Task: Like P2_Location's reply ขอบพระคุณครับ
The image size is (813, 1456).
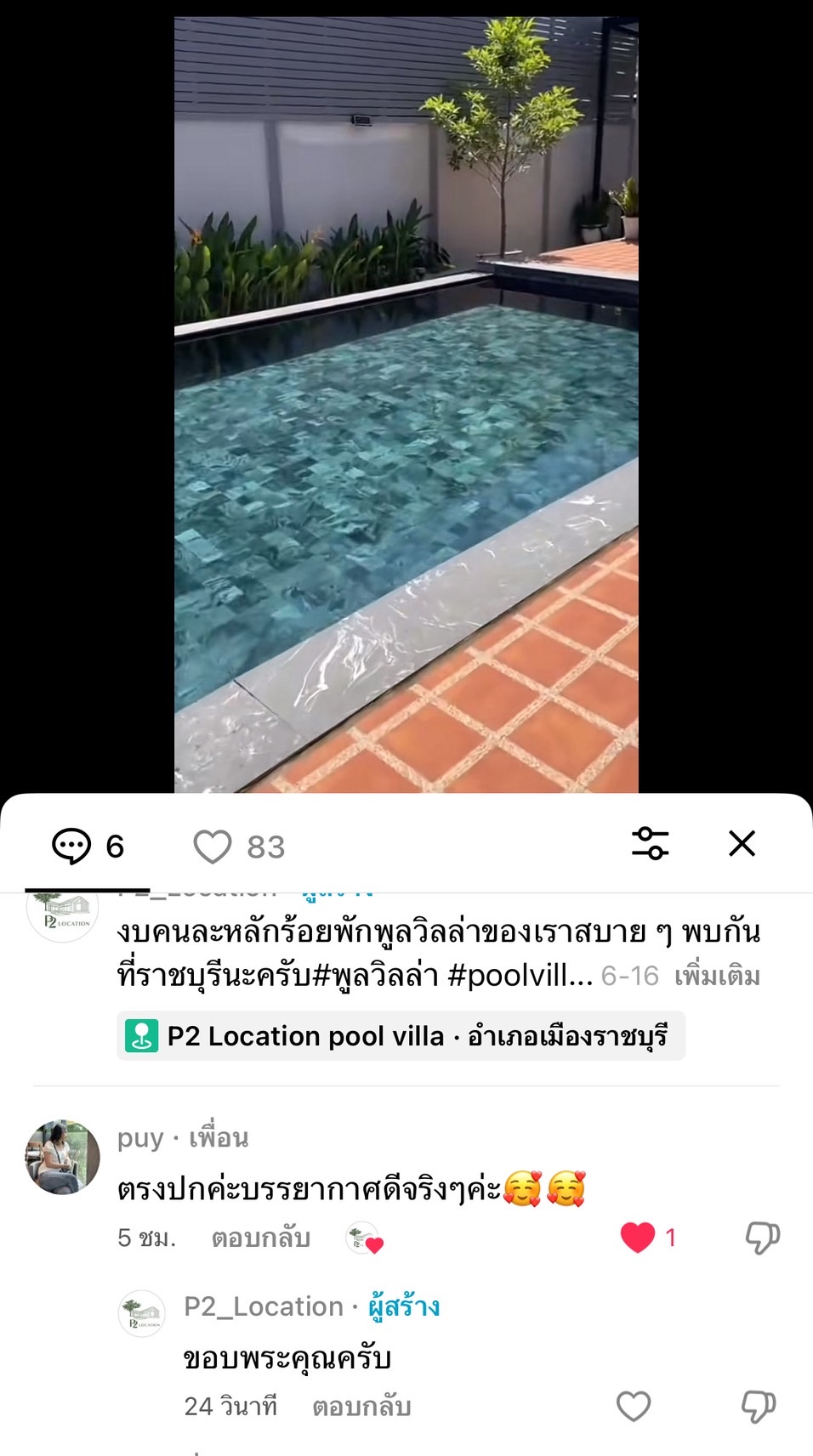Action: point(634,1407)
